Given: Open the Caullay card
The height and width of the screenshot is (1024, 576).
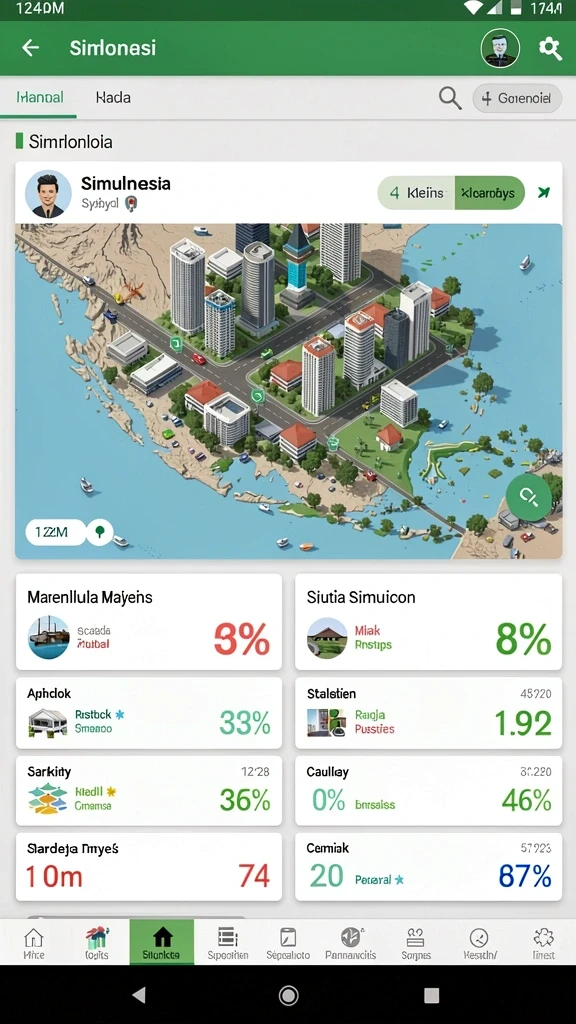Looking at the screenshot, I should click(428, 791).
